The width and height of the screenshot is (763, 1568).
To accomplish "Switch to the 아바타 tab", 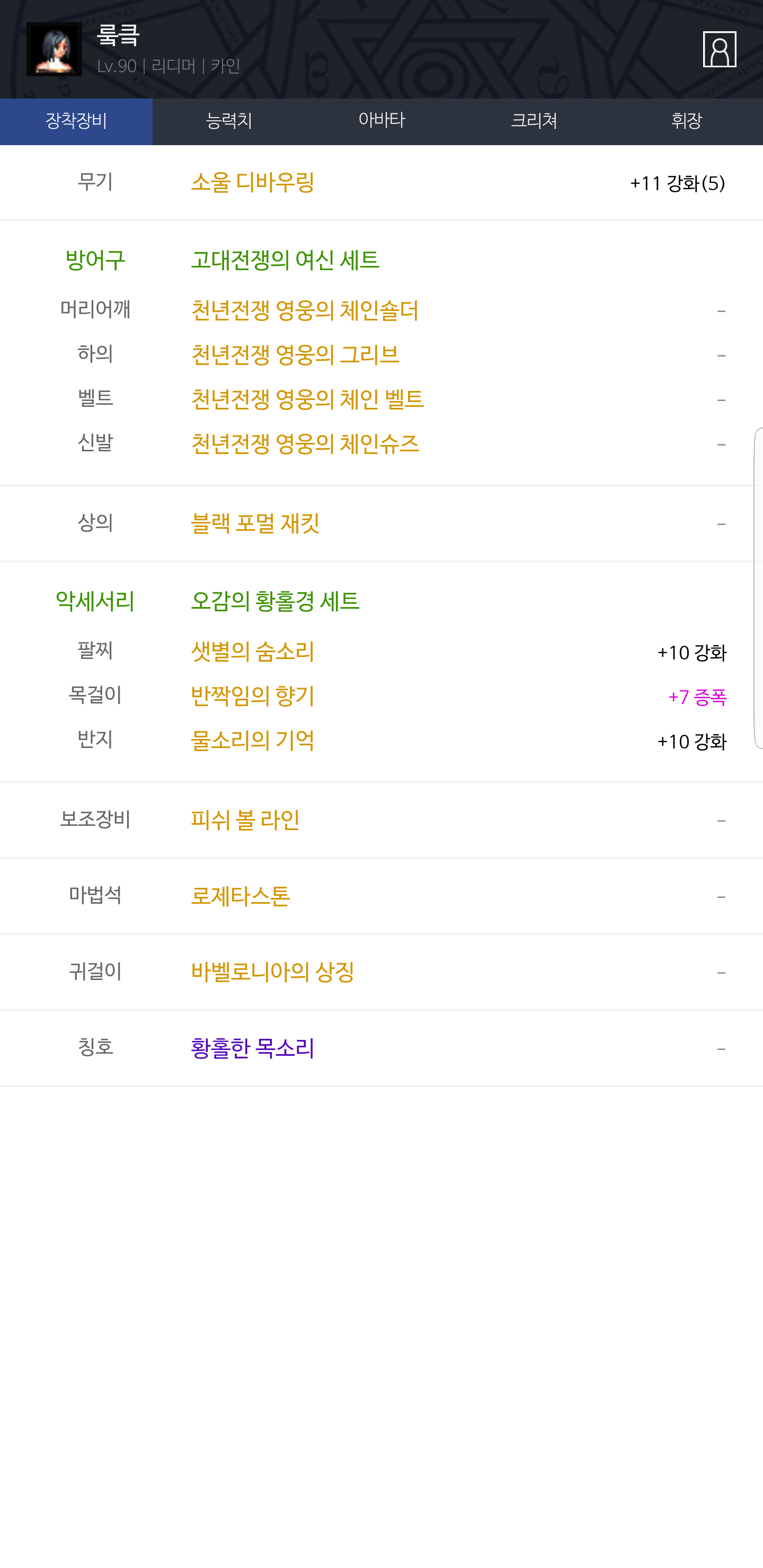I will click(x=382, y=121).
